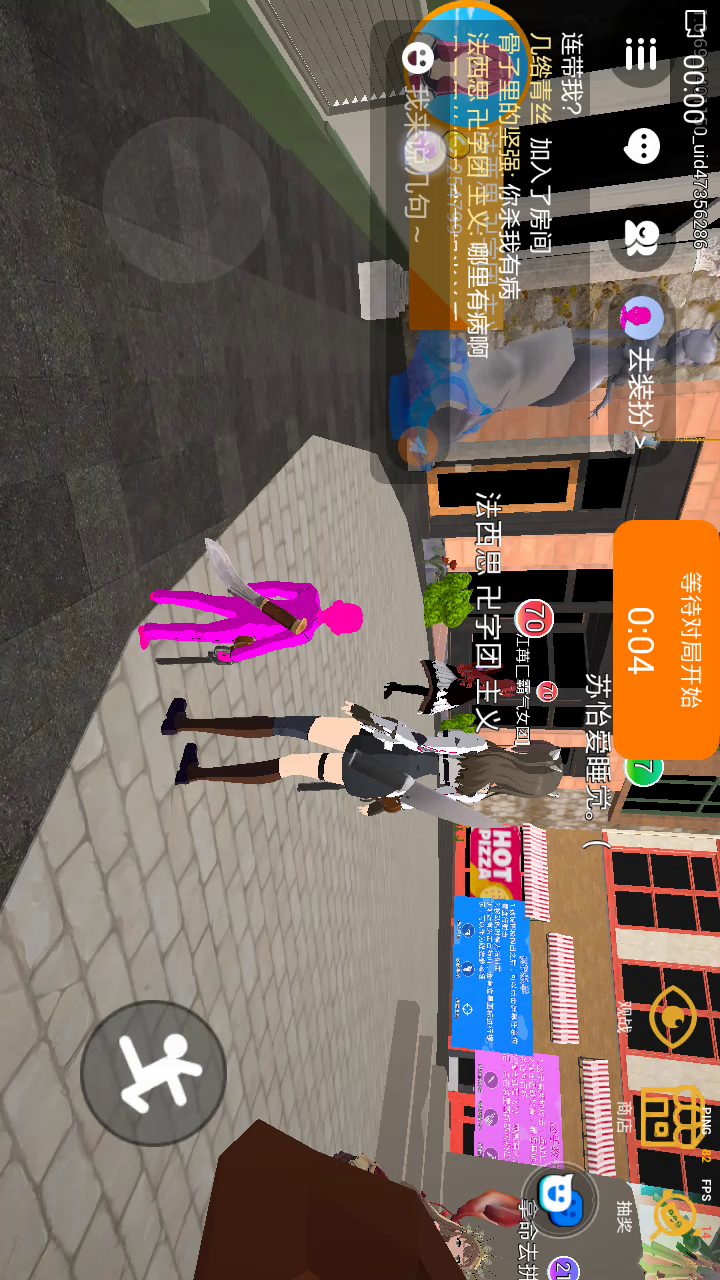Tap the stick-figure jump button
The image size is (720, 1280).
[152, 1073]
